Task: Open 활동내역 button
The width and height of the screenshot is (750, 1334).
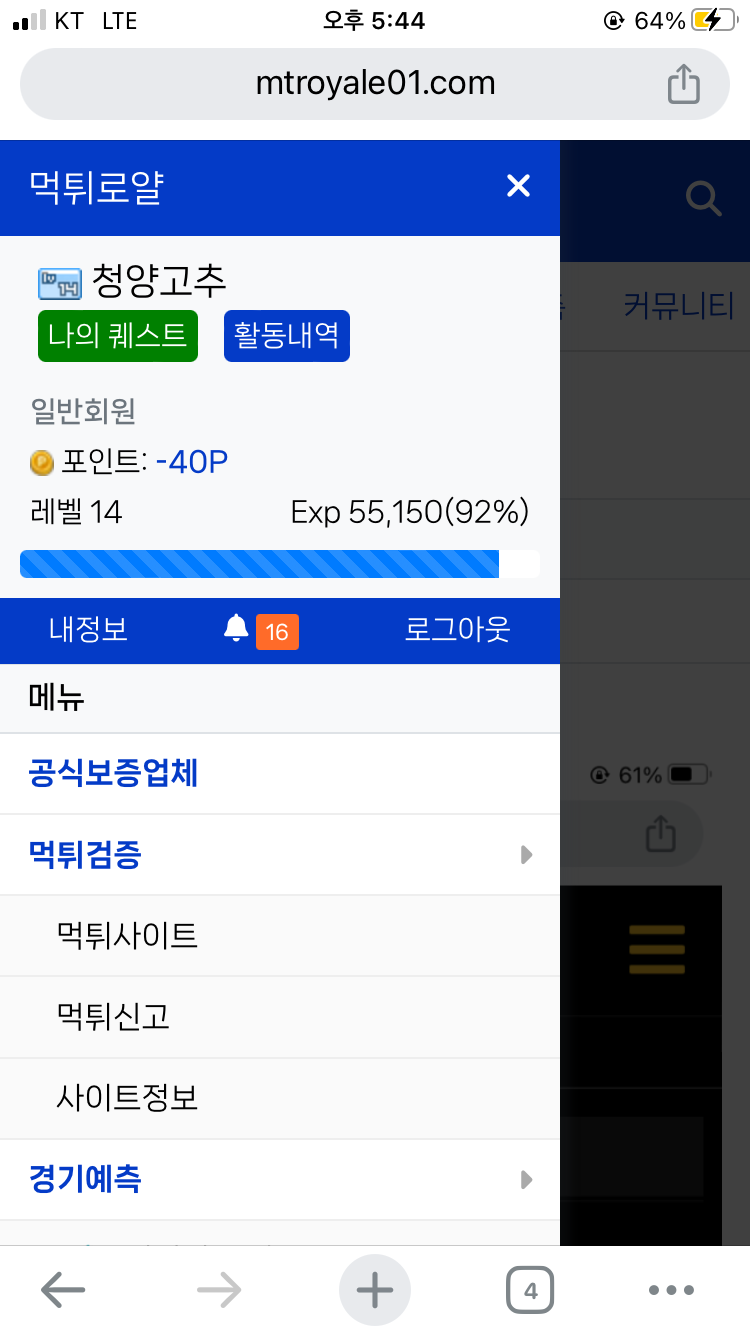Action: pos(287,335)
